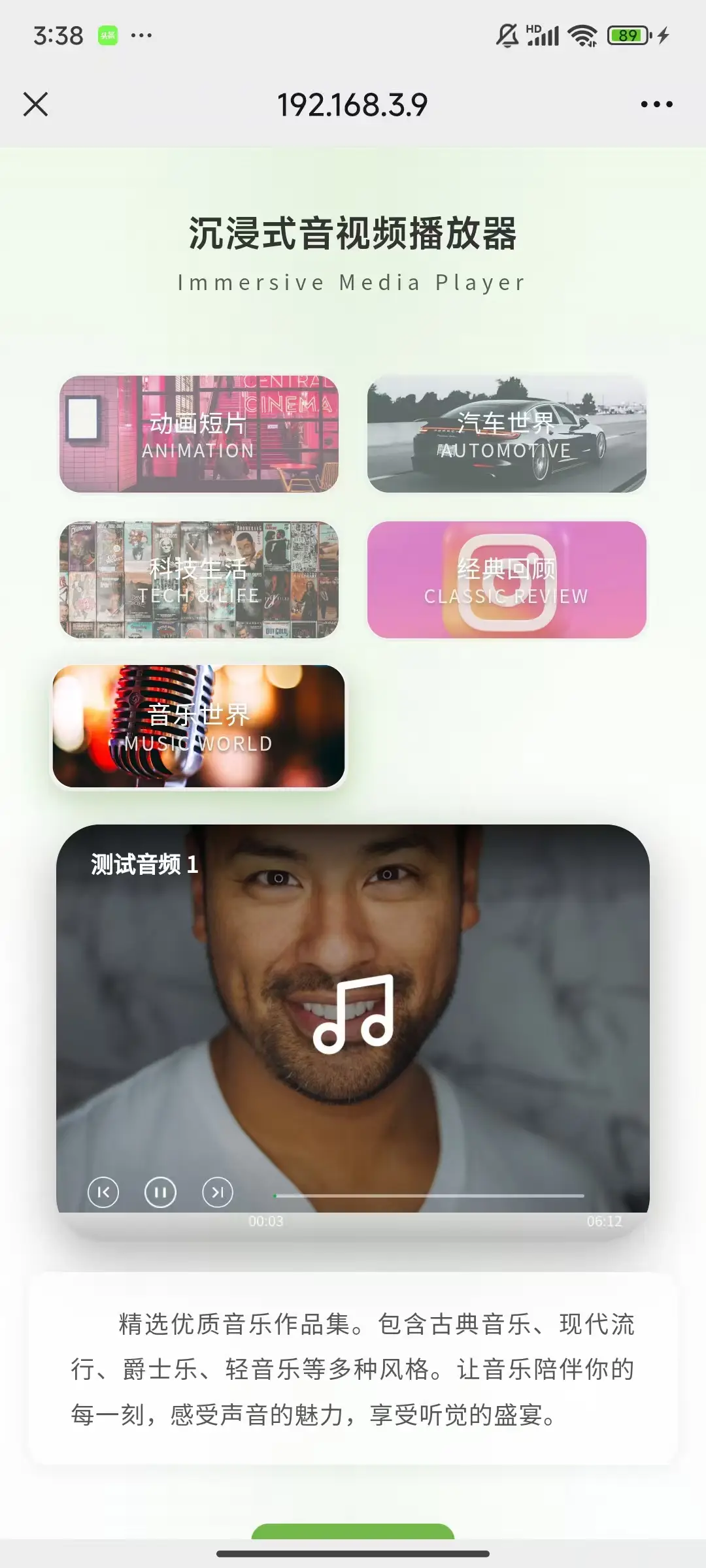Choose the 经典回顾 Classic Review category
This screenshot has height=1568, width=706.
click(x=507, y=580)
